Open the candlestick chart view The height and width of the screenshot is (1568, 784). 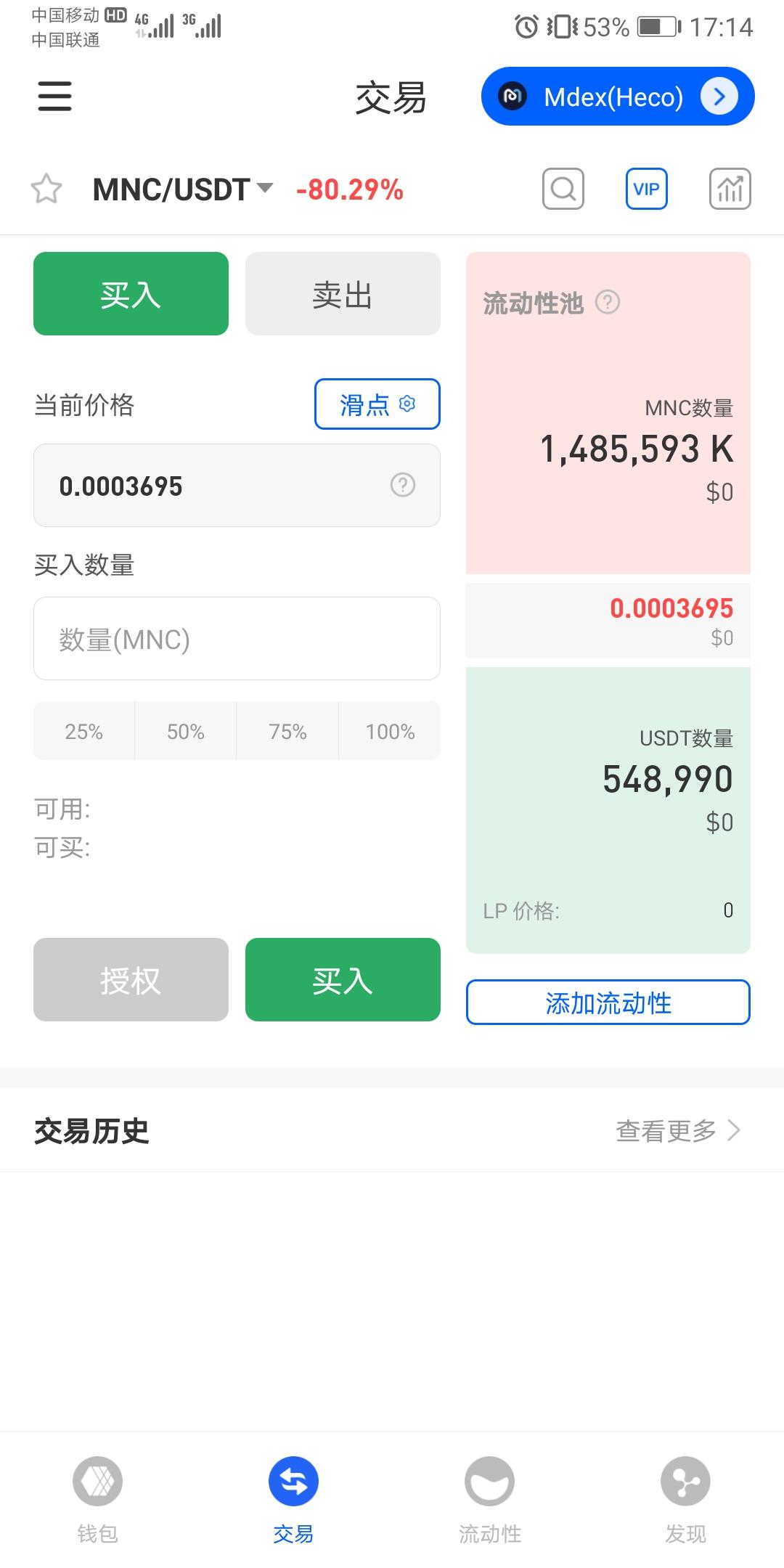(x=730, y=189)
